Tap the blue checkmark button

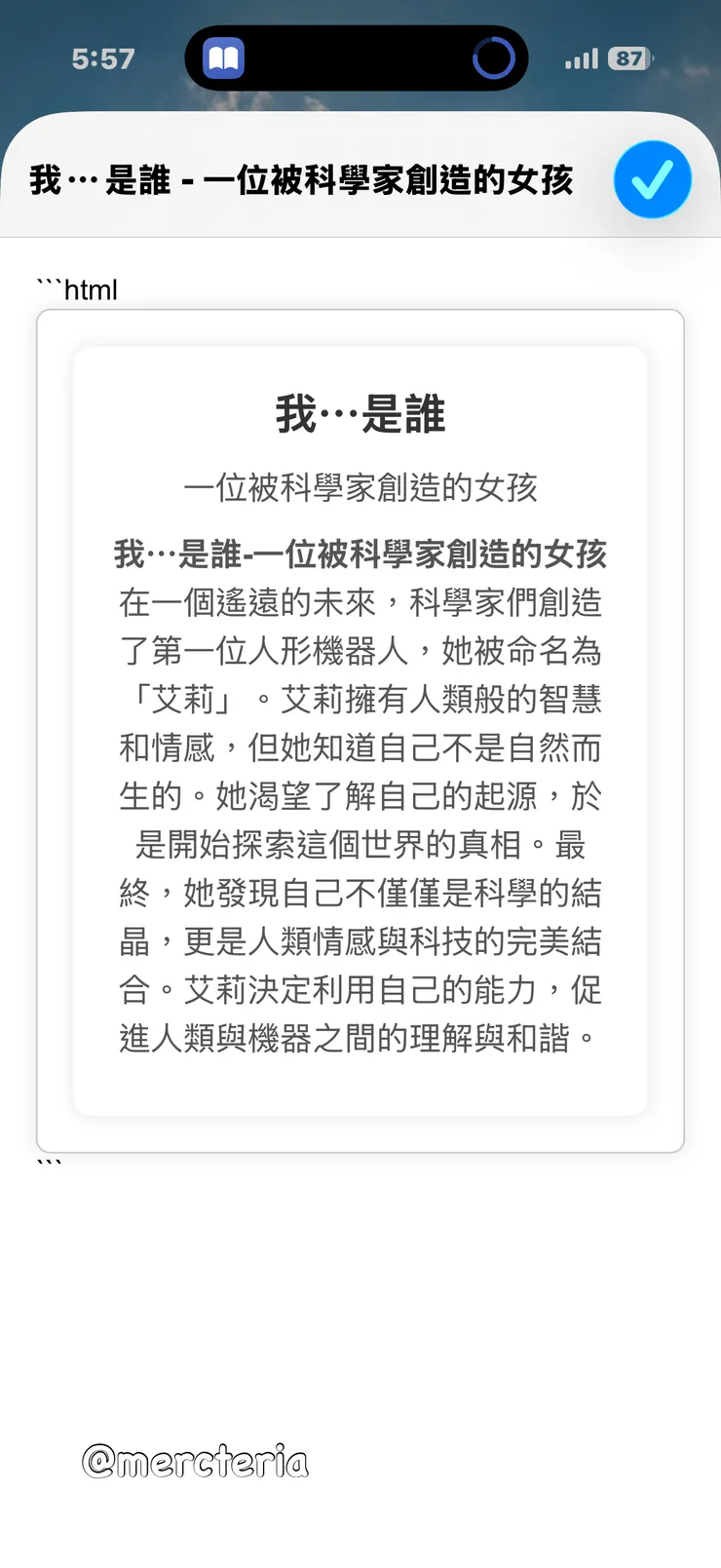point(652,179)
